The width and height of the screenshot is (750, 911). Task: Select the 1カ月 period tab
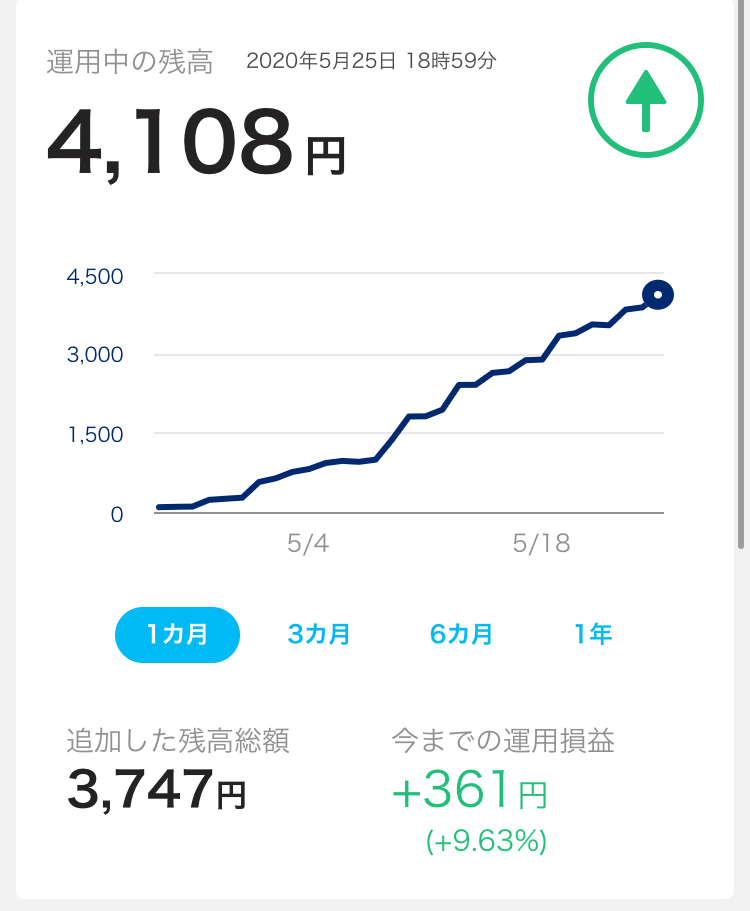(x=178, y=634)
